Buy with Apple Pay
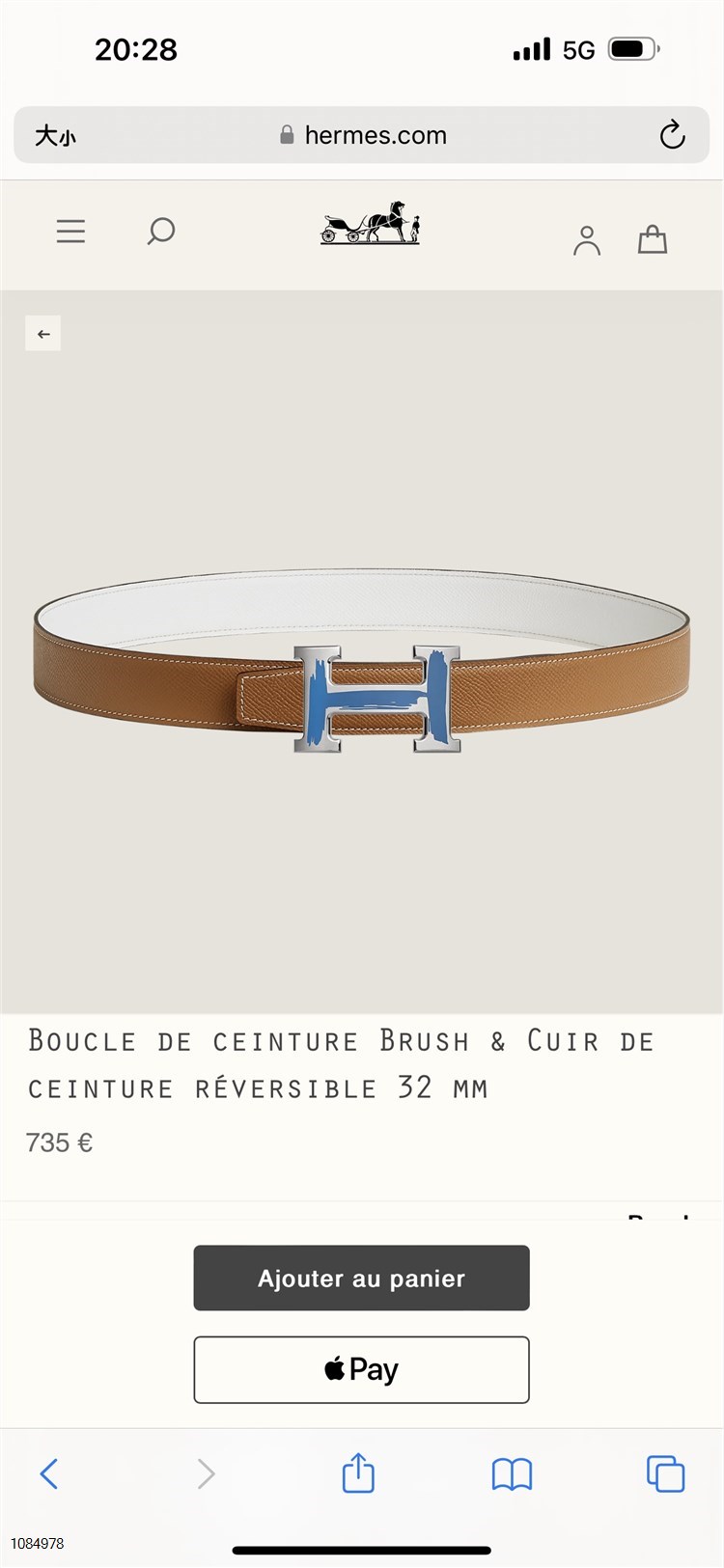 click(361, 1369)
